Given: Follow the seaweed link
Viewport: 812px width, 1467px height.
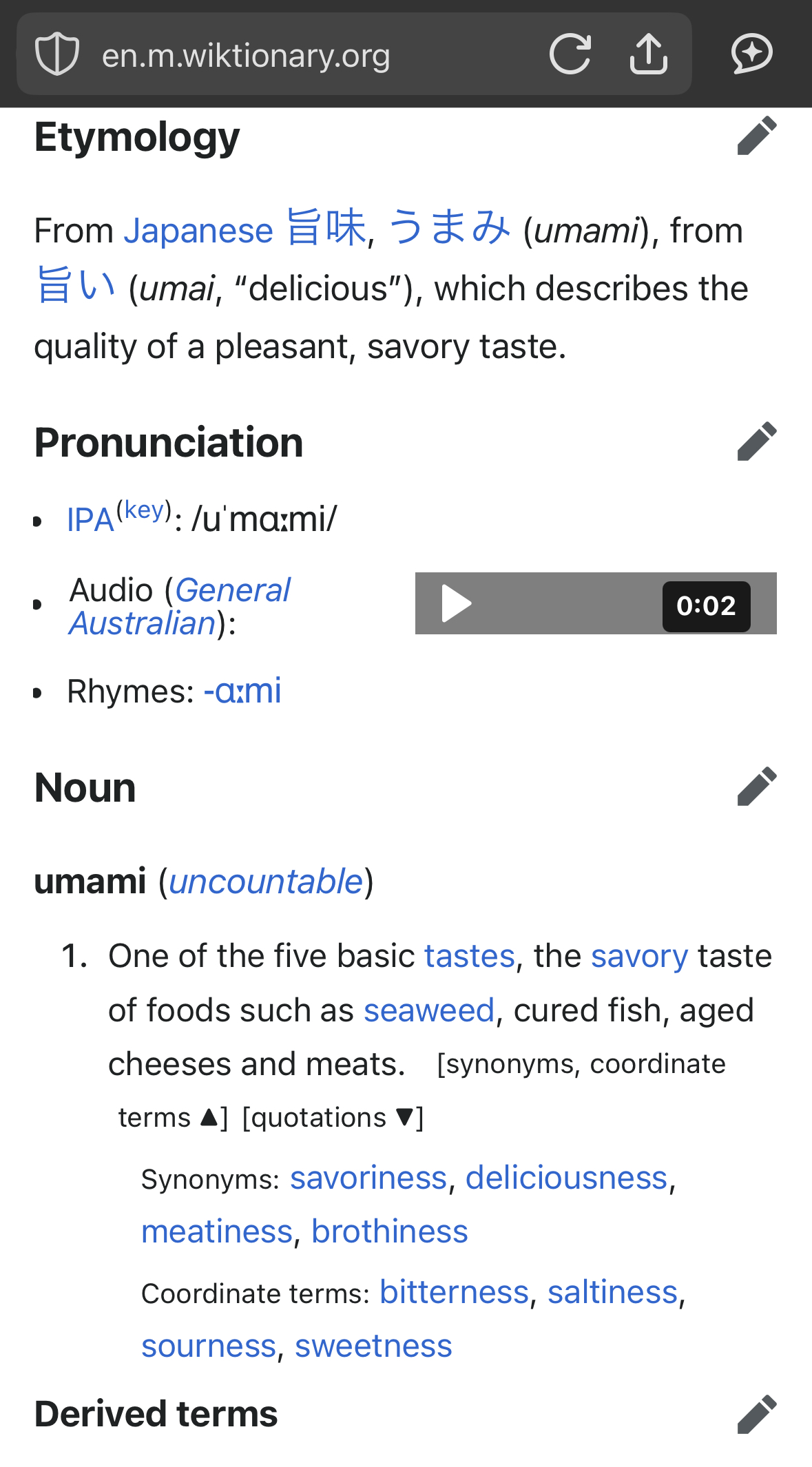Looking at the screenshot, I should 429,1011.
